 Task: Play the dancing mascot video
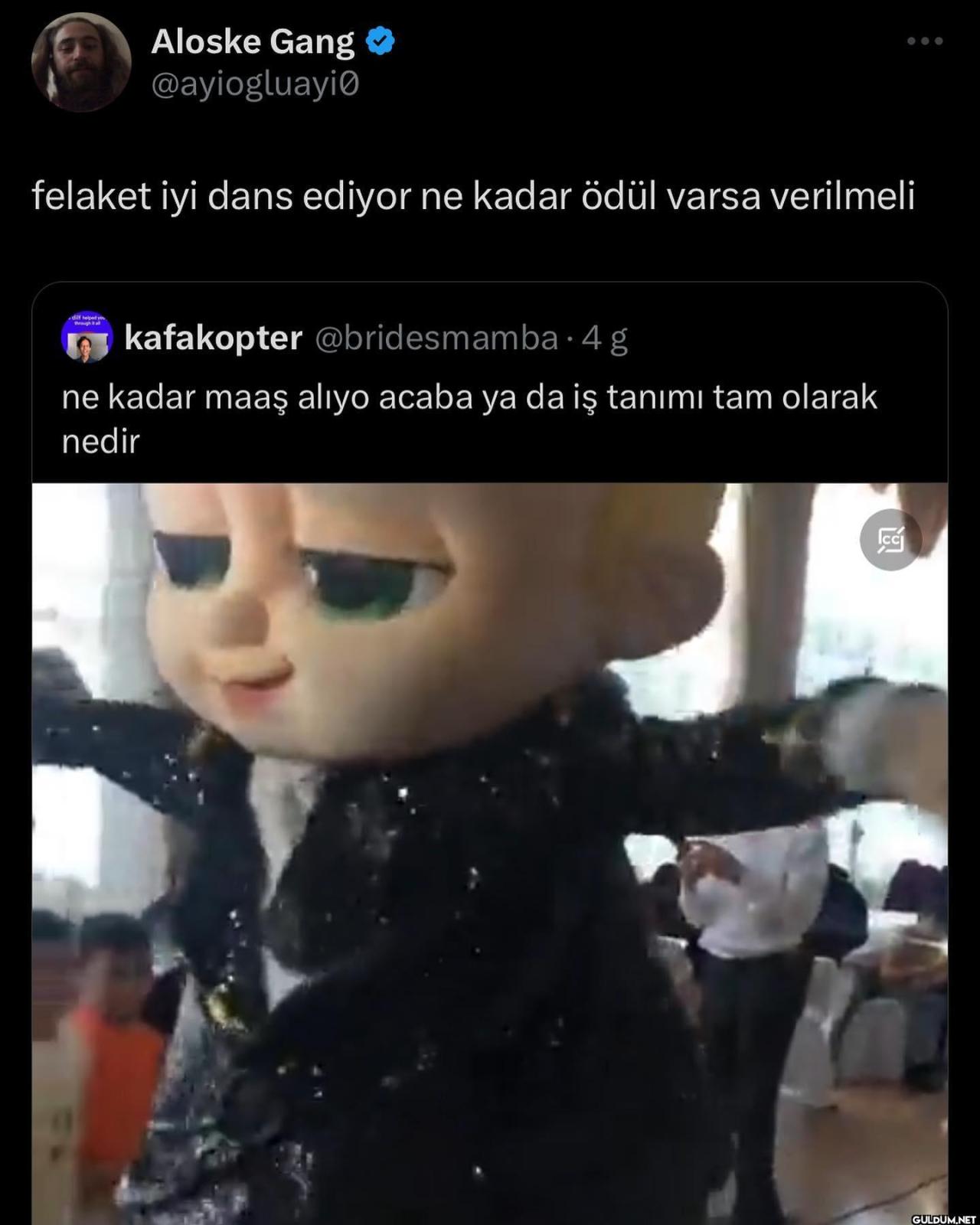[x=490, y=850]
